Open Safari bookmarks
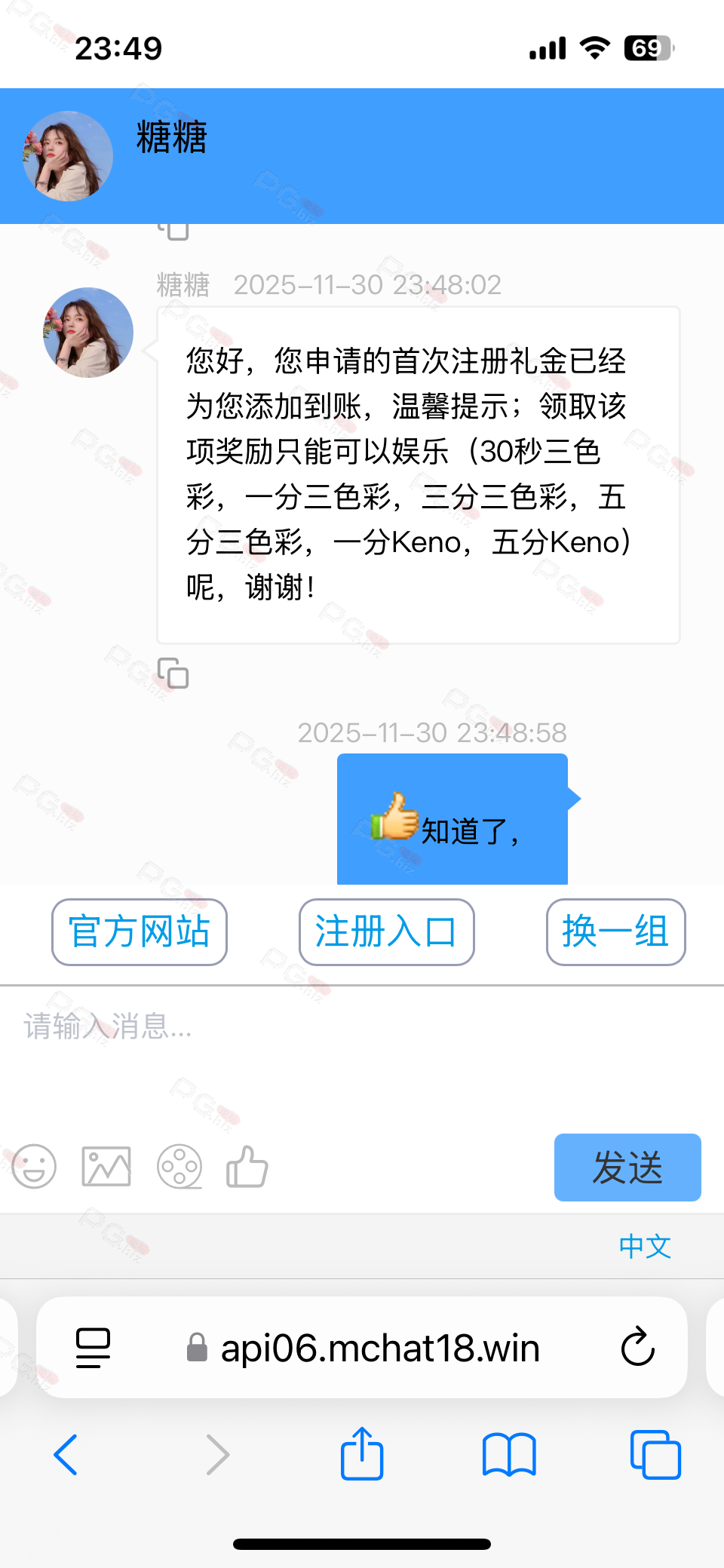The image size is (724, 1568). (509, 1454)
